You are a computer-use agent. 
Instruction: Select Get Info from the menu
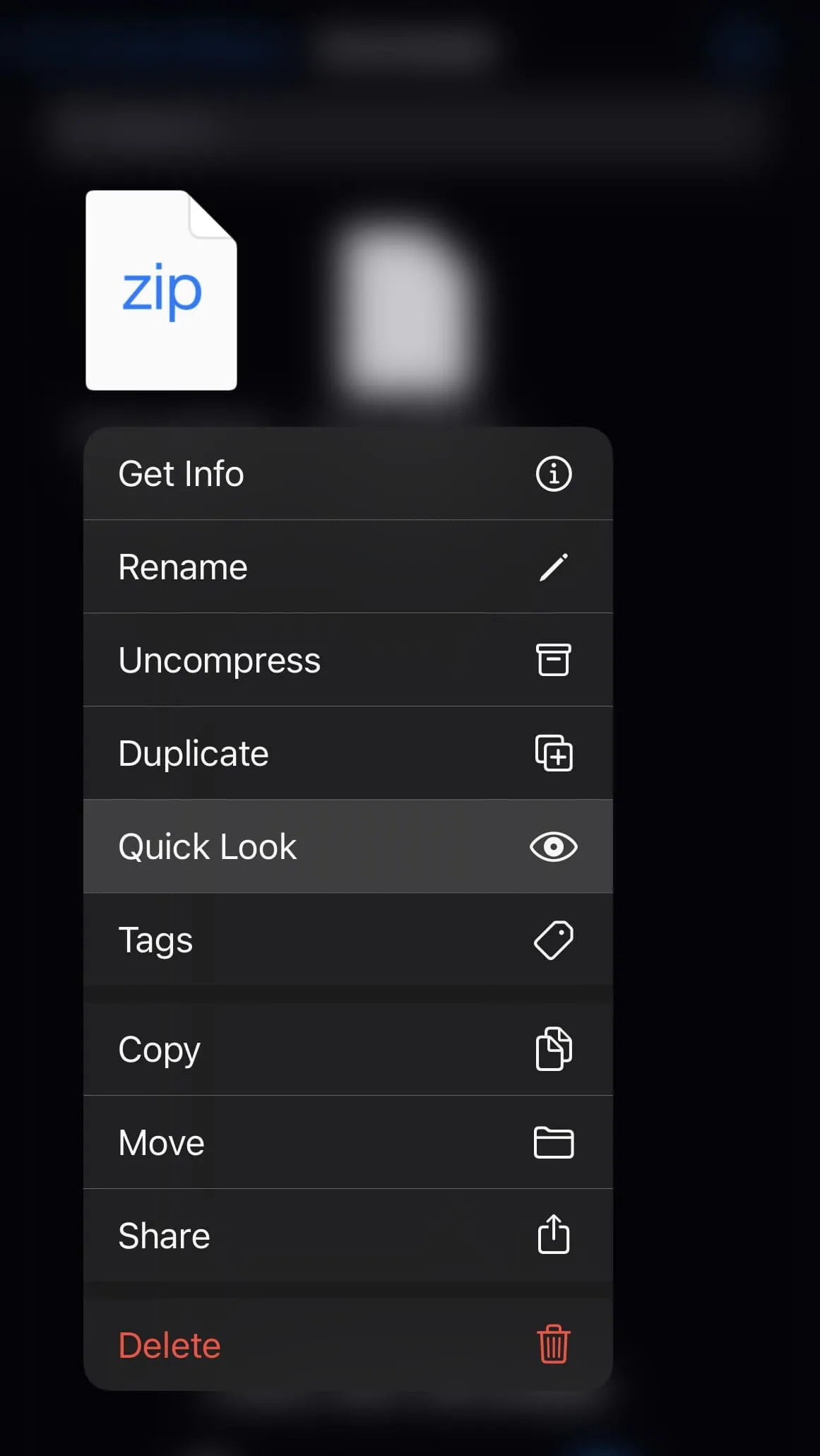pos(347,473)
